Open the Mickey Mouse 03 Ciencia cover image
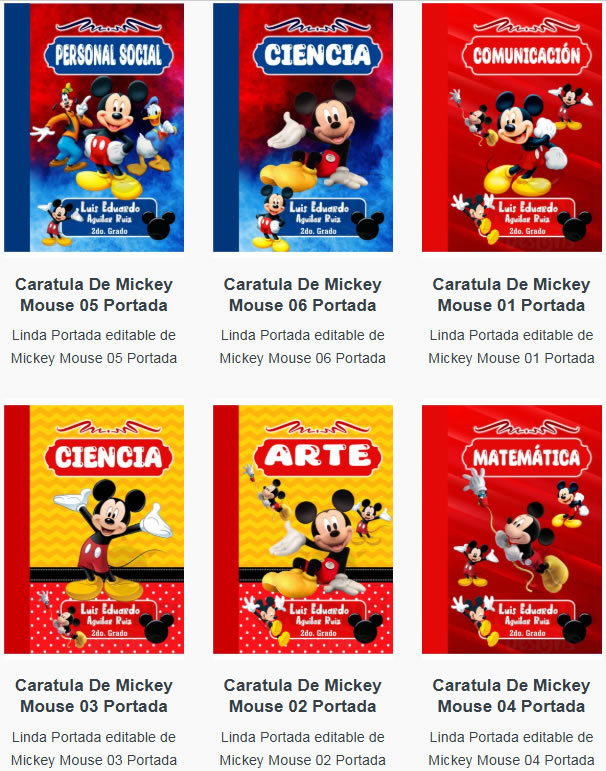 [94, 529]
